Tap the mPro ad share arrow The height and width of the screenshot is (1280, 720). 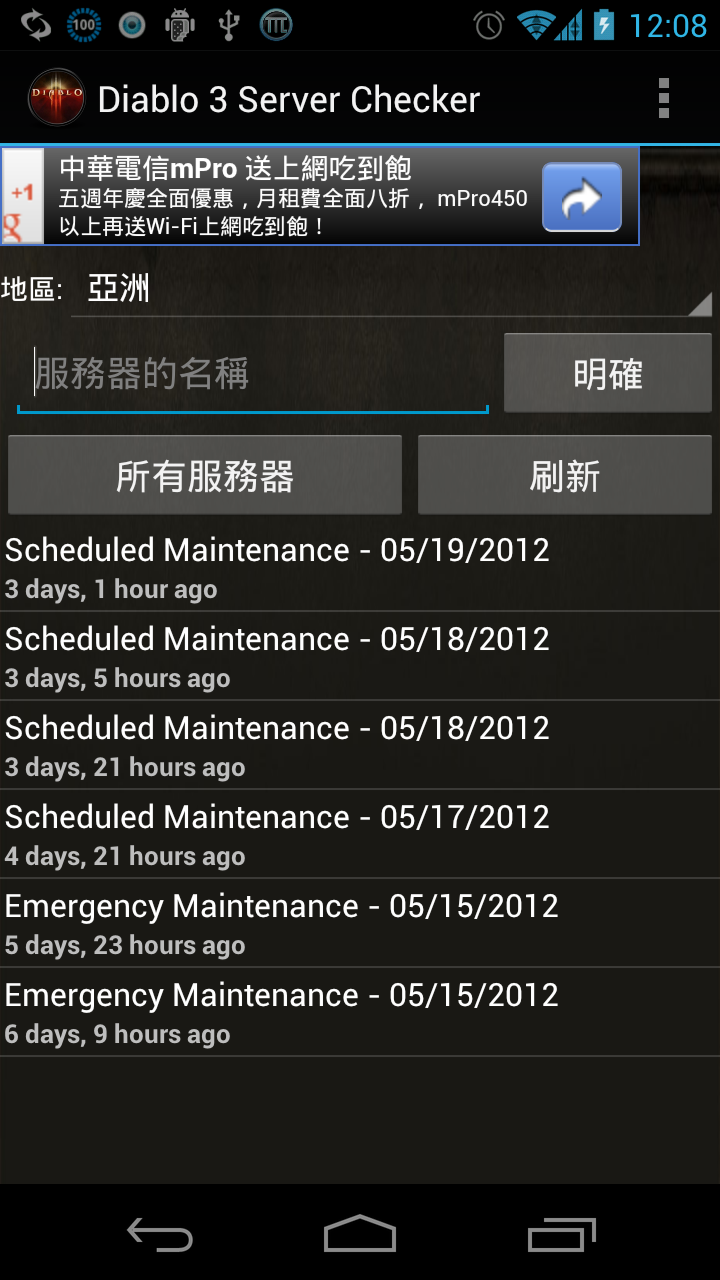coord(581,197)
